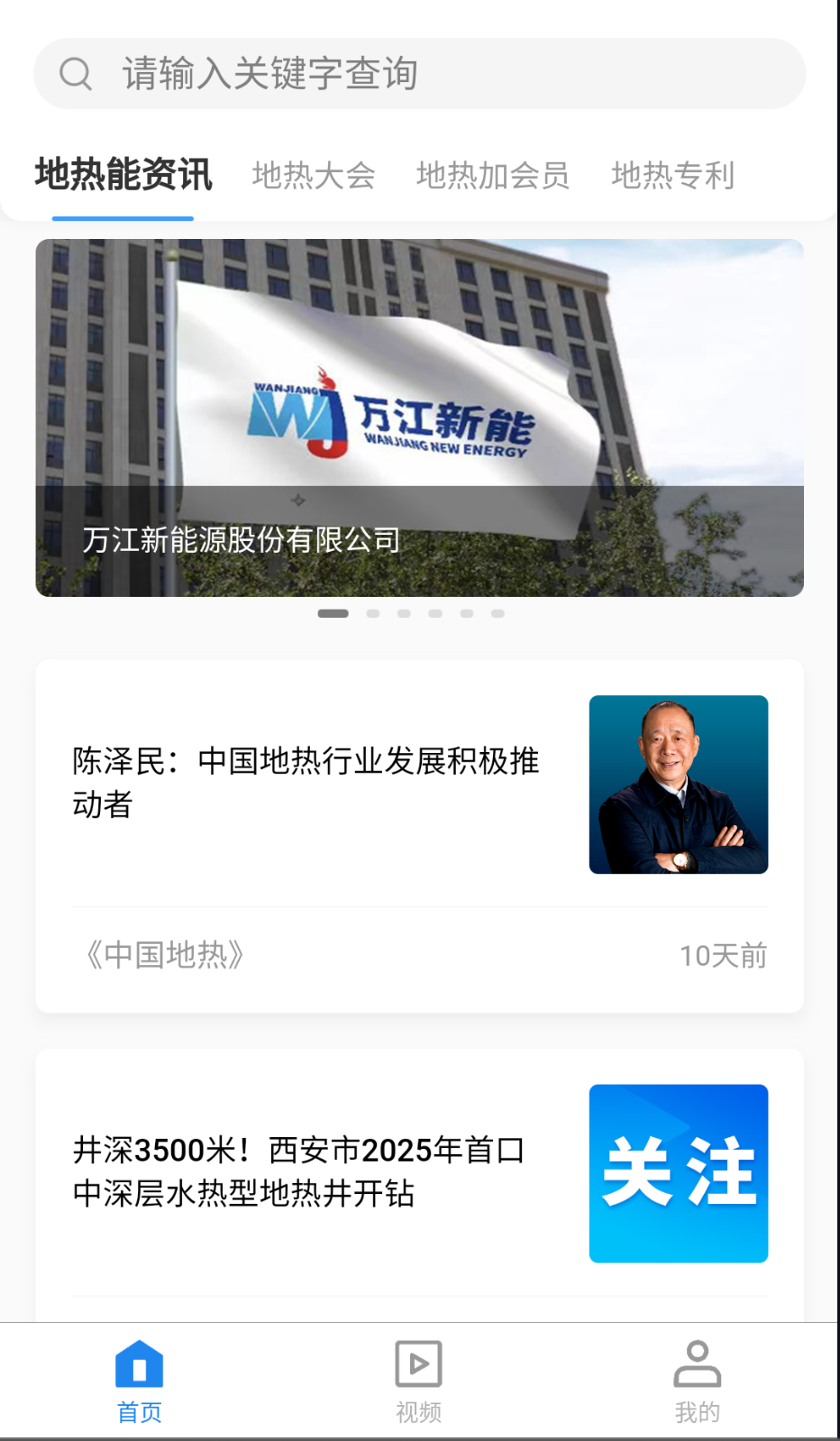
Task: Stay on the 地热能资讯 tab
Action: (123, 175)
